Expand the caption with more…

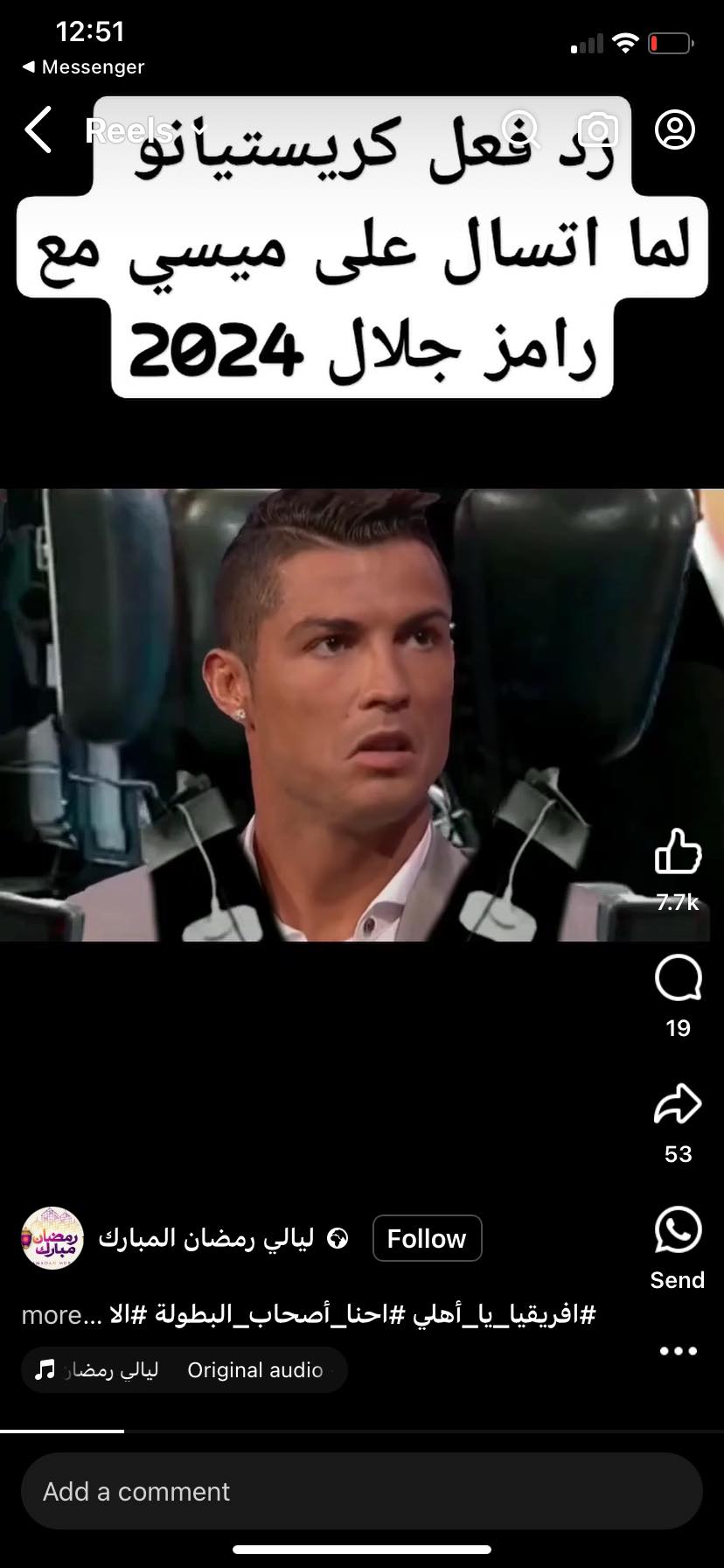61,1314
